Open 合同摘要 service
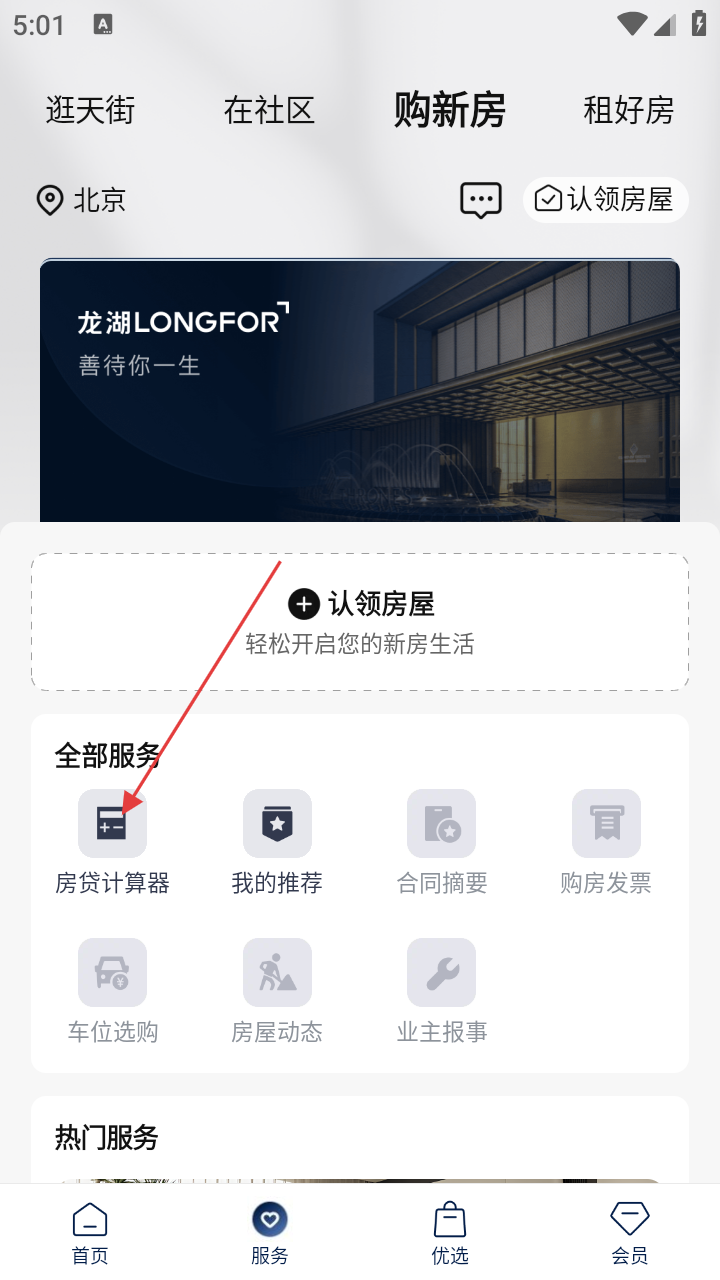This screenshot has width=720, height=1280. click(441, 842)
